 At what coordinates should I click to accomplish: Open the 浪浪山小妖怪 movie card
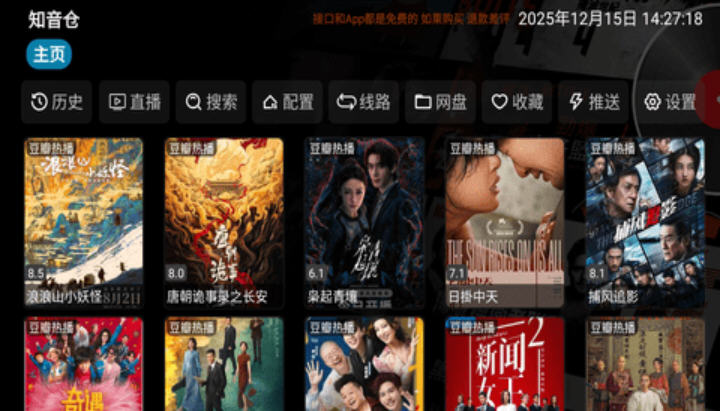point(84,222)
